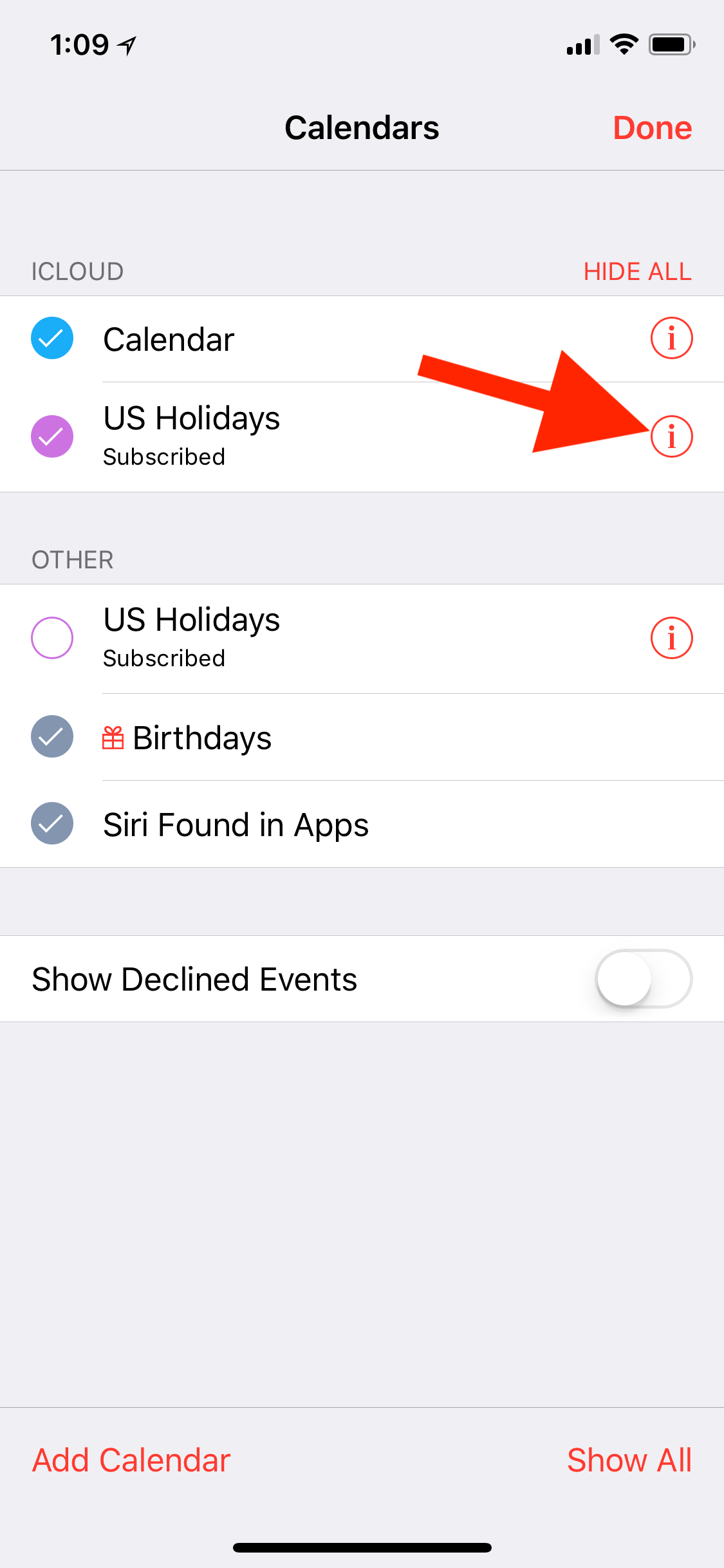Tap Show All calendars
Image resolution: width=724 pixels, height=1568 pixels.
(x=629, y=1460)
